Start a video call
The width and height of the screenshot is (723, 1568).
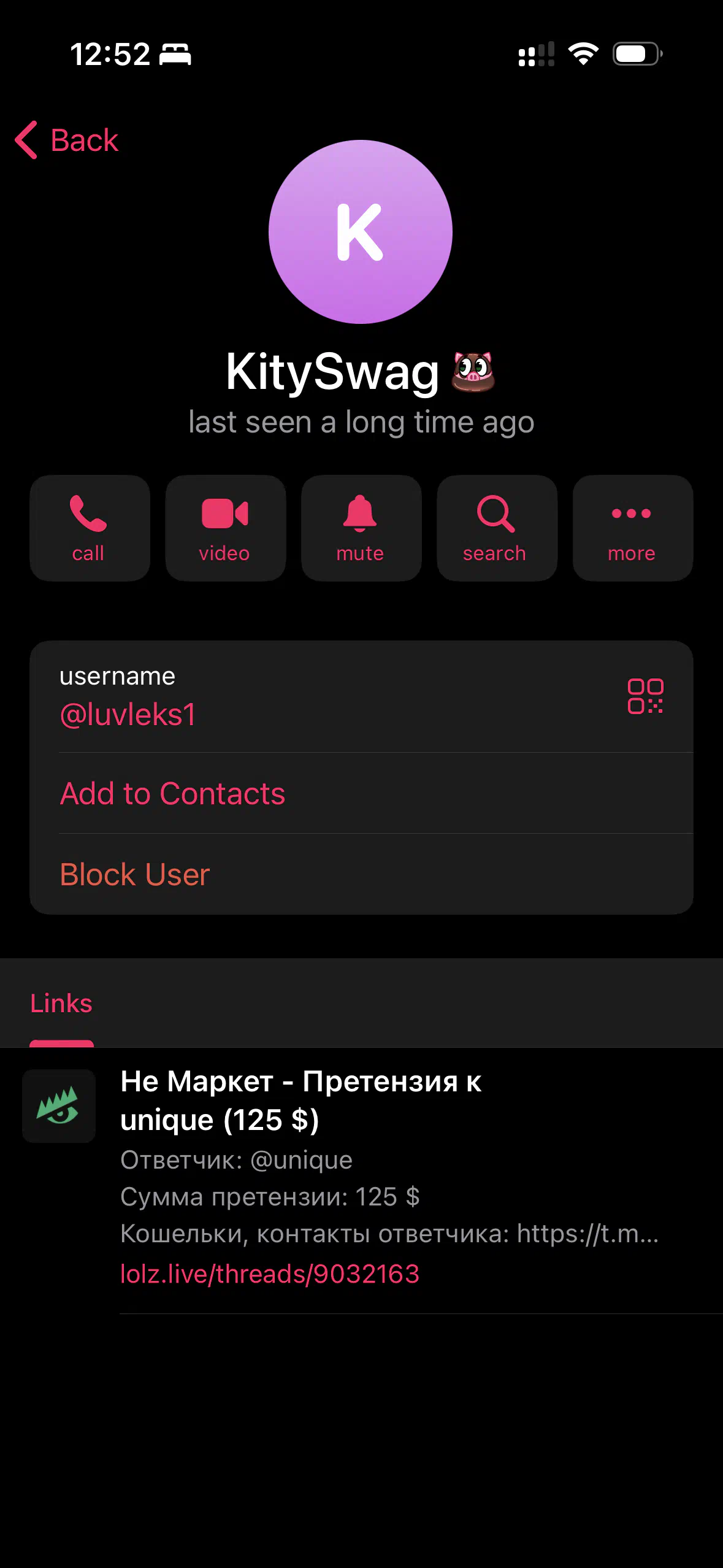coord(225,528)
